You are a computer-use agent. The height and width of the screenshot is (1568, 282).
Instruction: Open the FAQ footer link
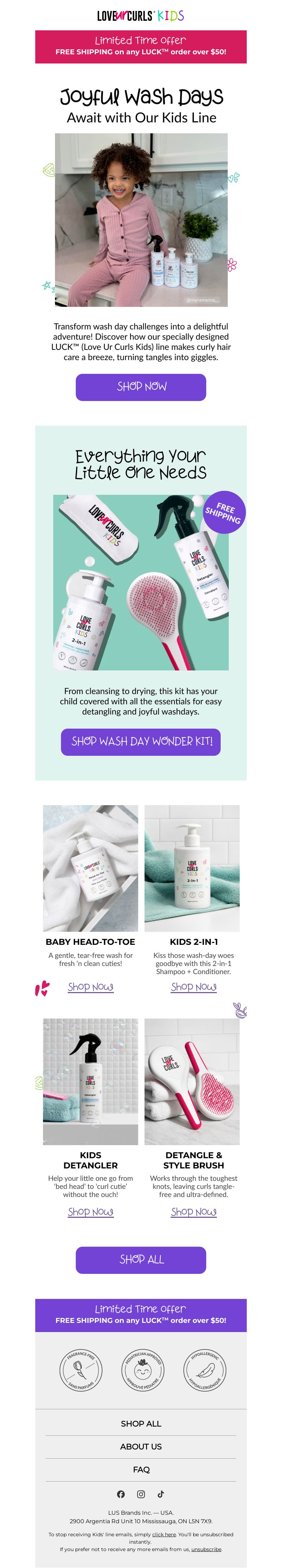(141, 1469)
